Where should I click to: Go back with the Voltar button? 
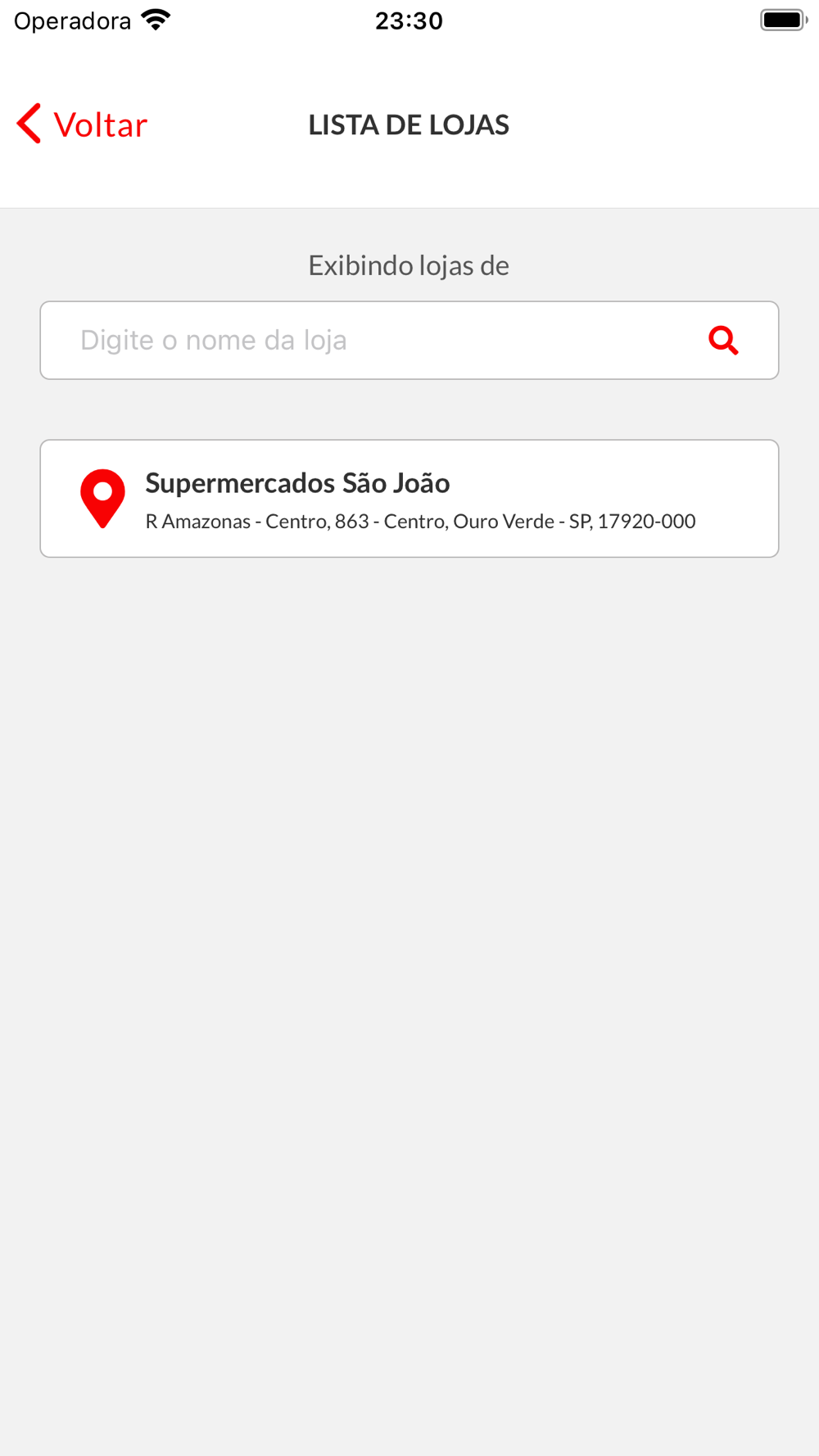[82, 124]
